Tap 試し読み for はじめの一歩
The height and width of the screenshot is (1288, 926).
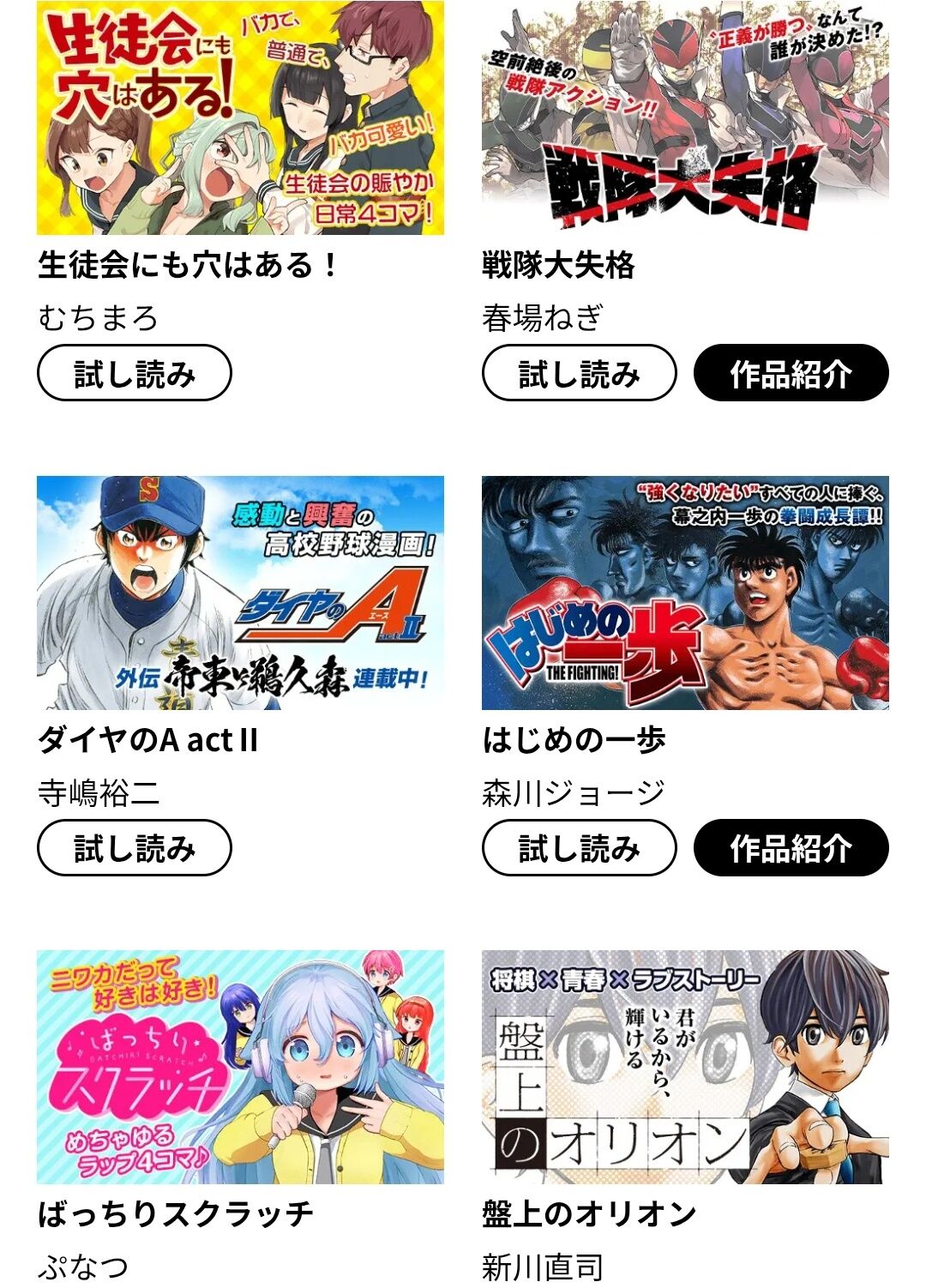coord(579,847)
